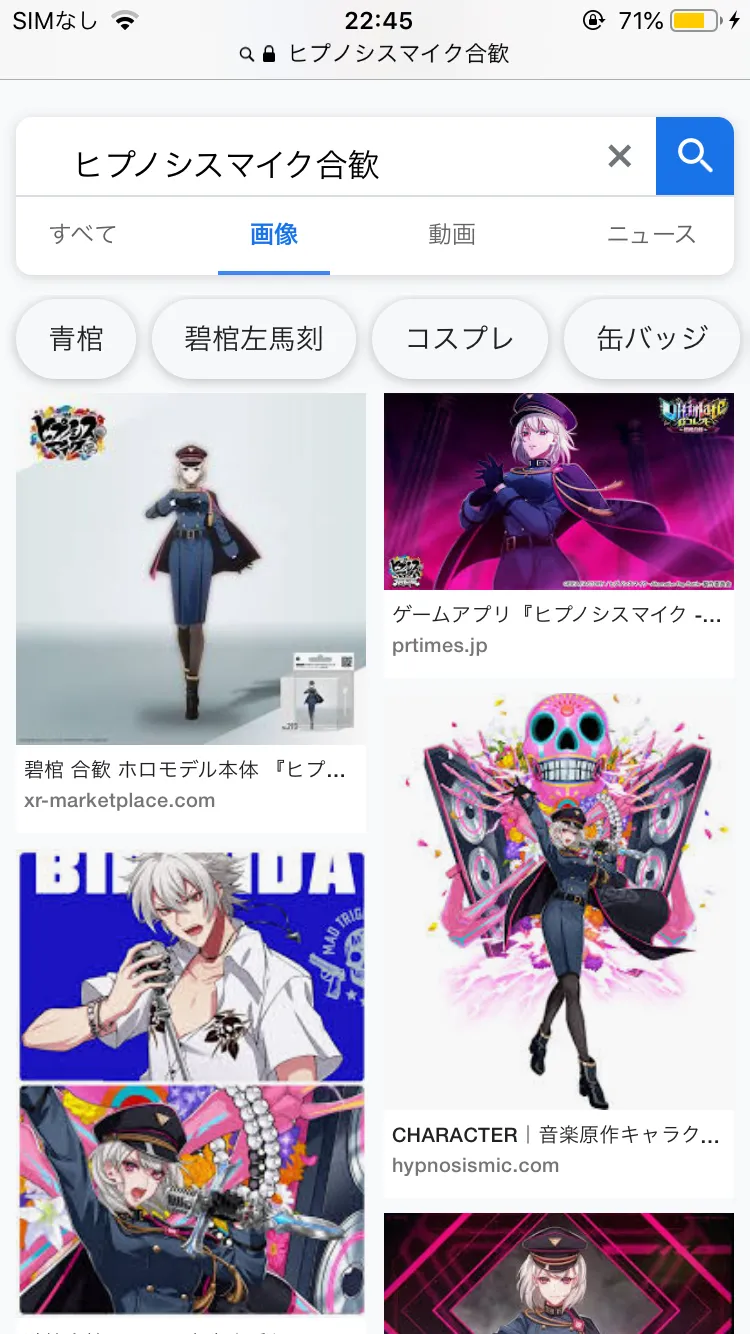Choose the 缶バッジ chip
Screen dimensions: 750x1334
tap(652, 339)
